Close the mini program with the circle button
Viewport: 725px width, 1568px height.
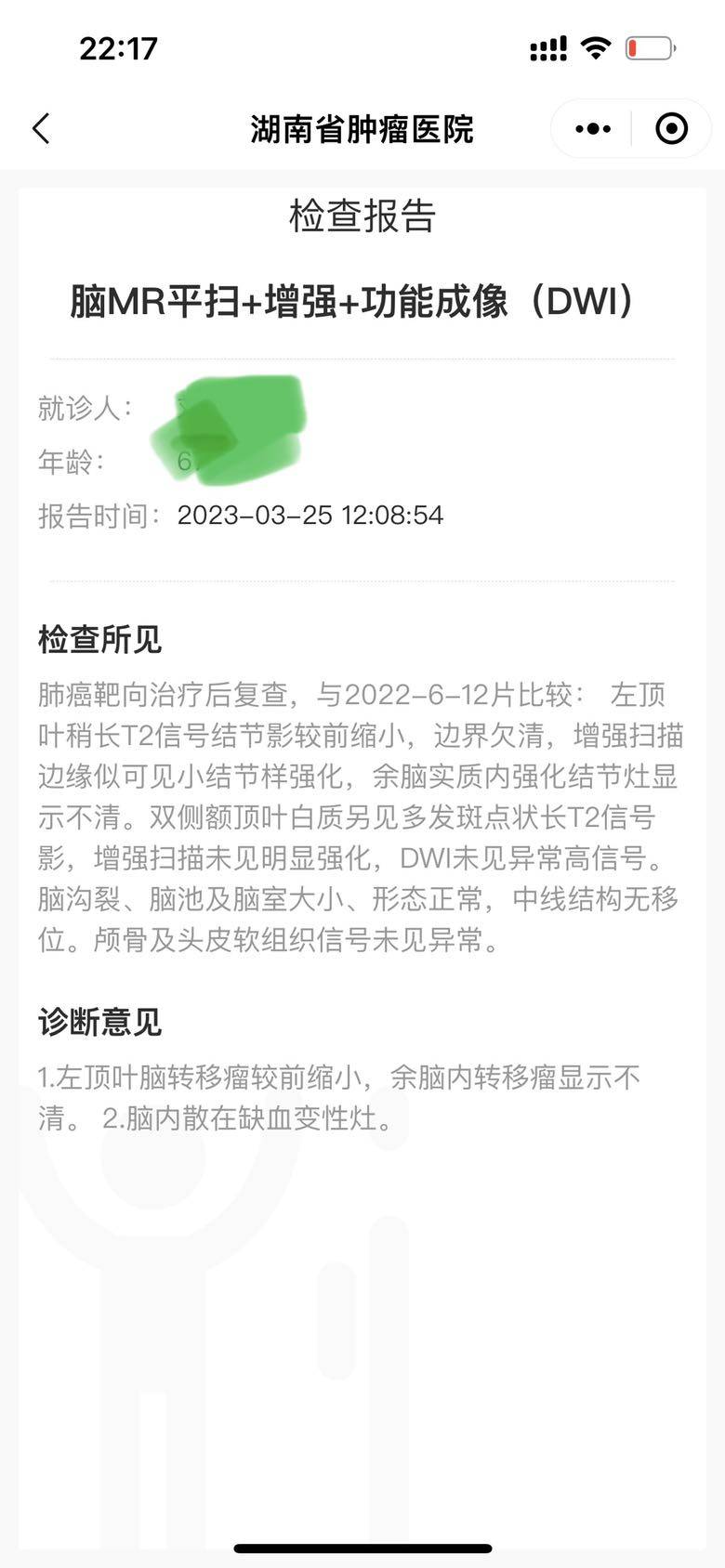click(671, 128)
